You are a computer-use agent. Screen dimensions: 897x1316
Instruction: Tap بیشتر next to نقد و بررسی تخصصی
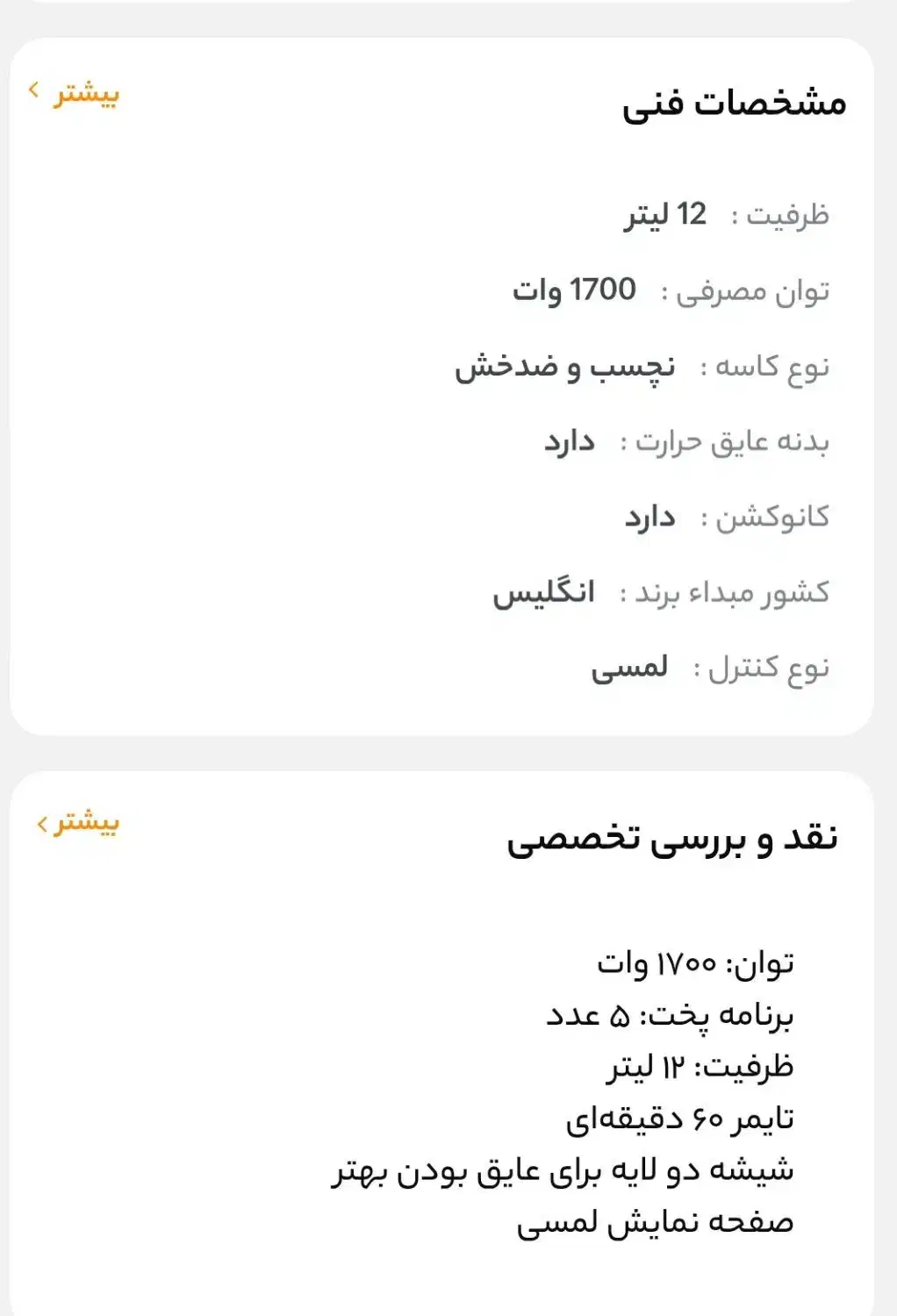coord(78,823)
